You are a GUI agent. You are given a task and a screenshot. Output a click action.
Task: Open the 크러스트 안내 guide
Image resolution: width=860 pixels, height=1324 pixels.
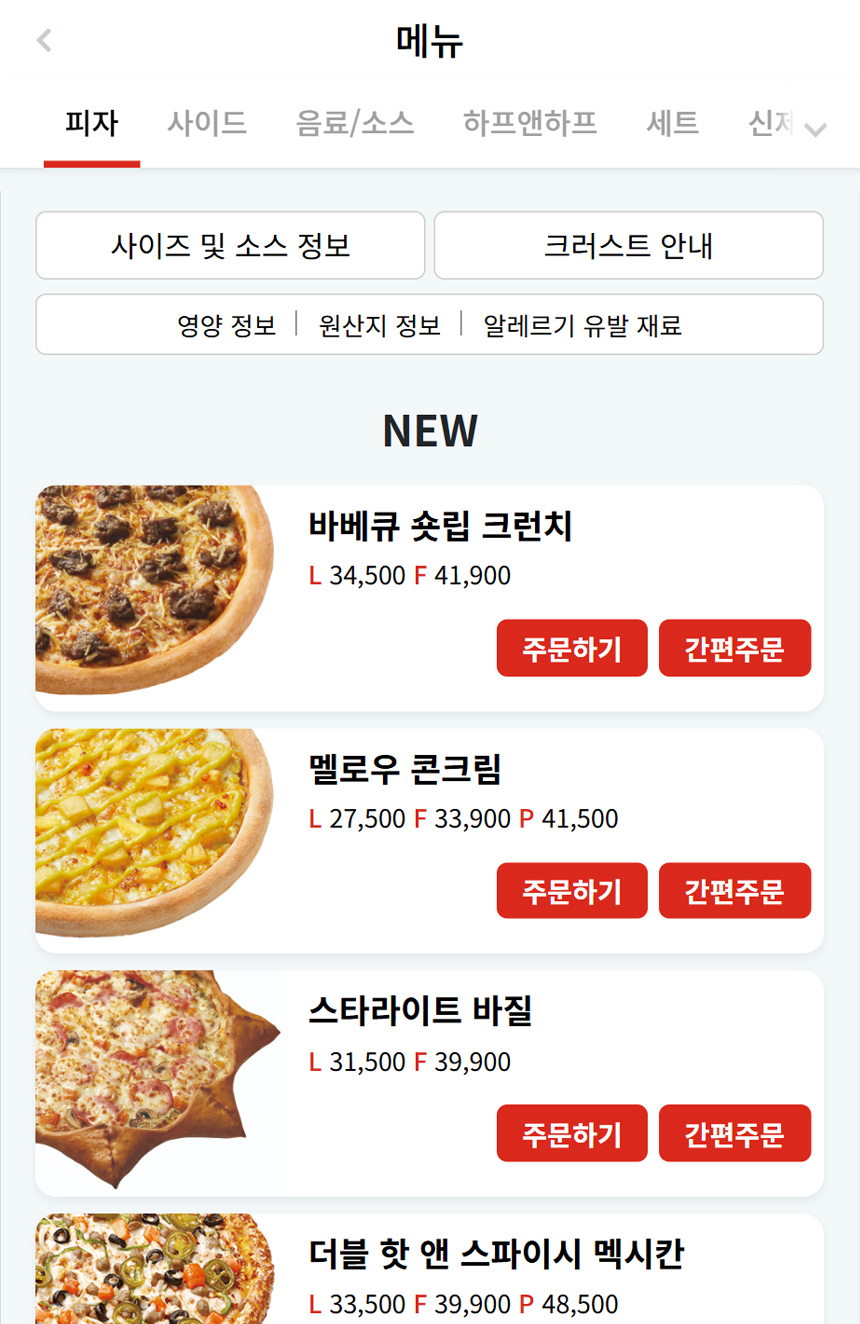point(628,245)
